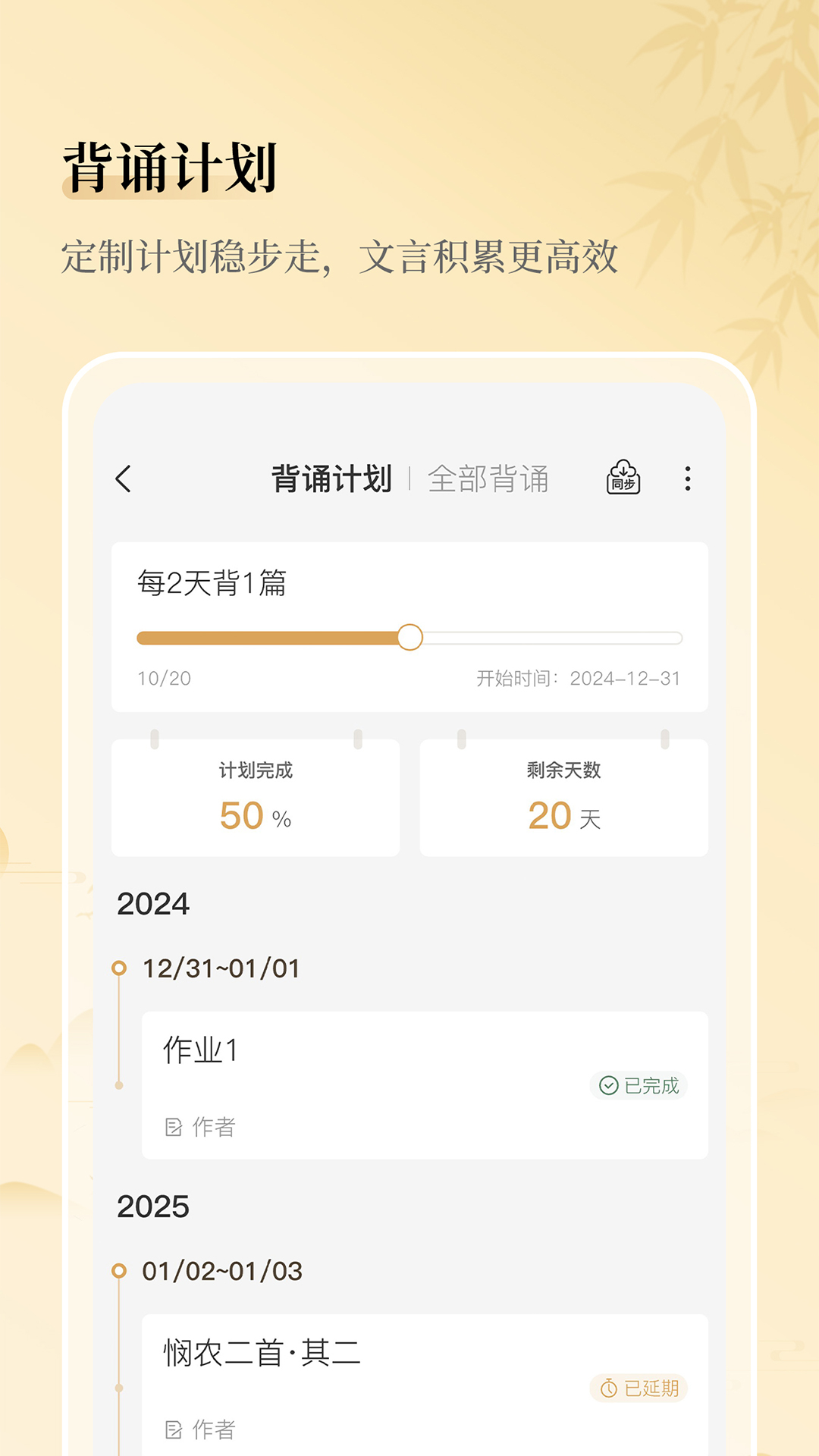The height and width of the screenshot is (1456, 819).
Task: Select the 背诵计划 tab
Action: [x=334, y=478]
